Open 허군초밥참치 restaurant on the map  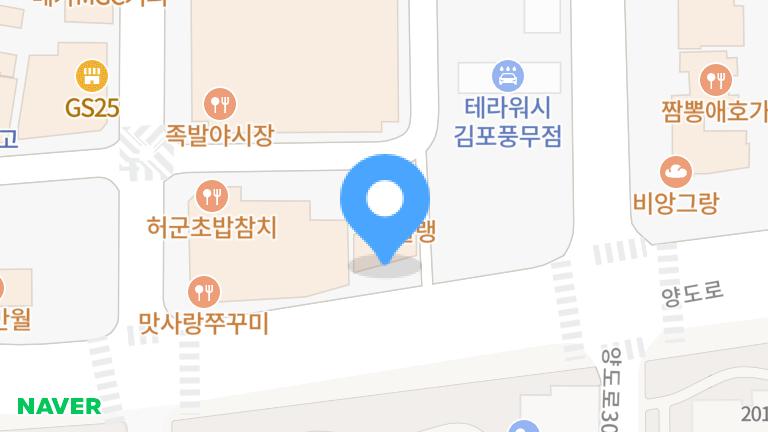click(209, 194)
